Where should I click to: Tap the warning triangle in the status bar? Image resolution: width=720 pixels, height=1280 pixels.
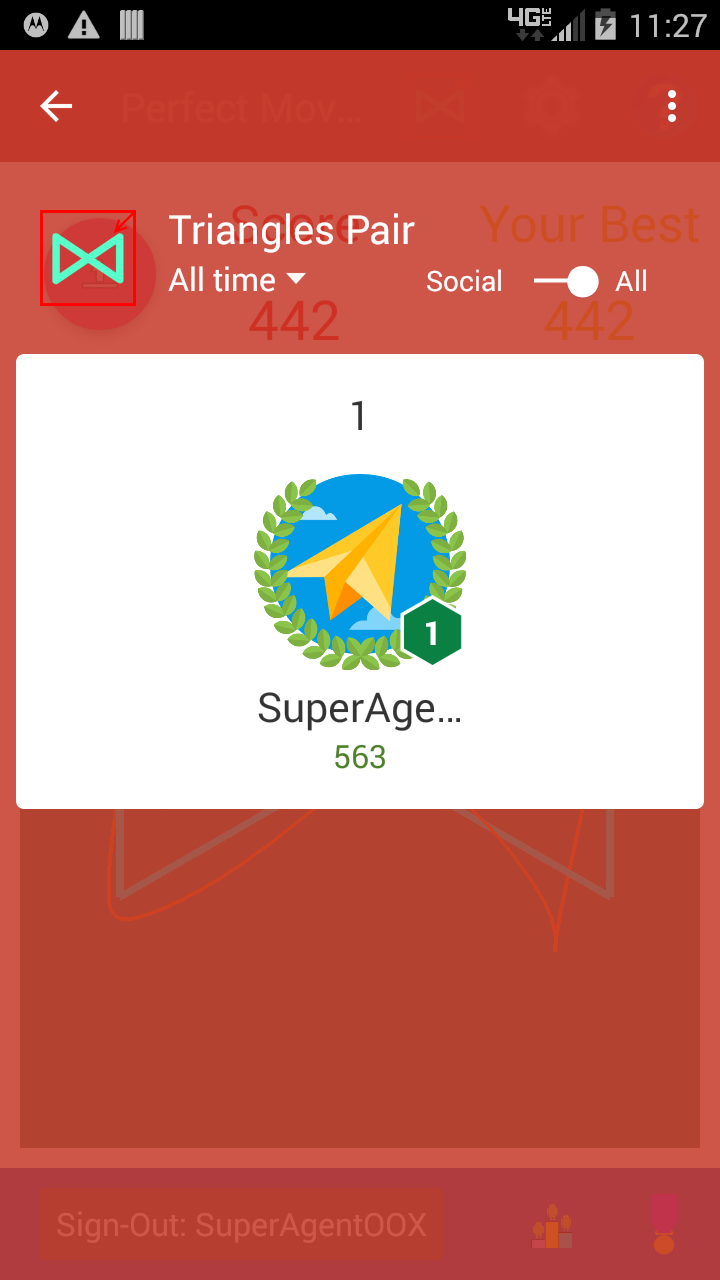(84, 24)
